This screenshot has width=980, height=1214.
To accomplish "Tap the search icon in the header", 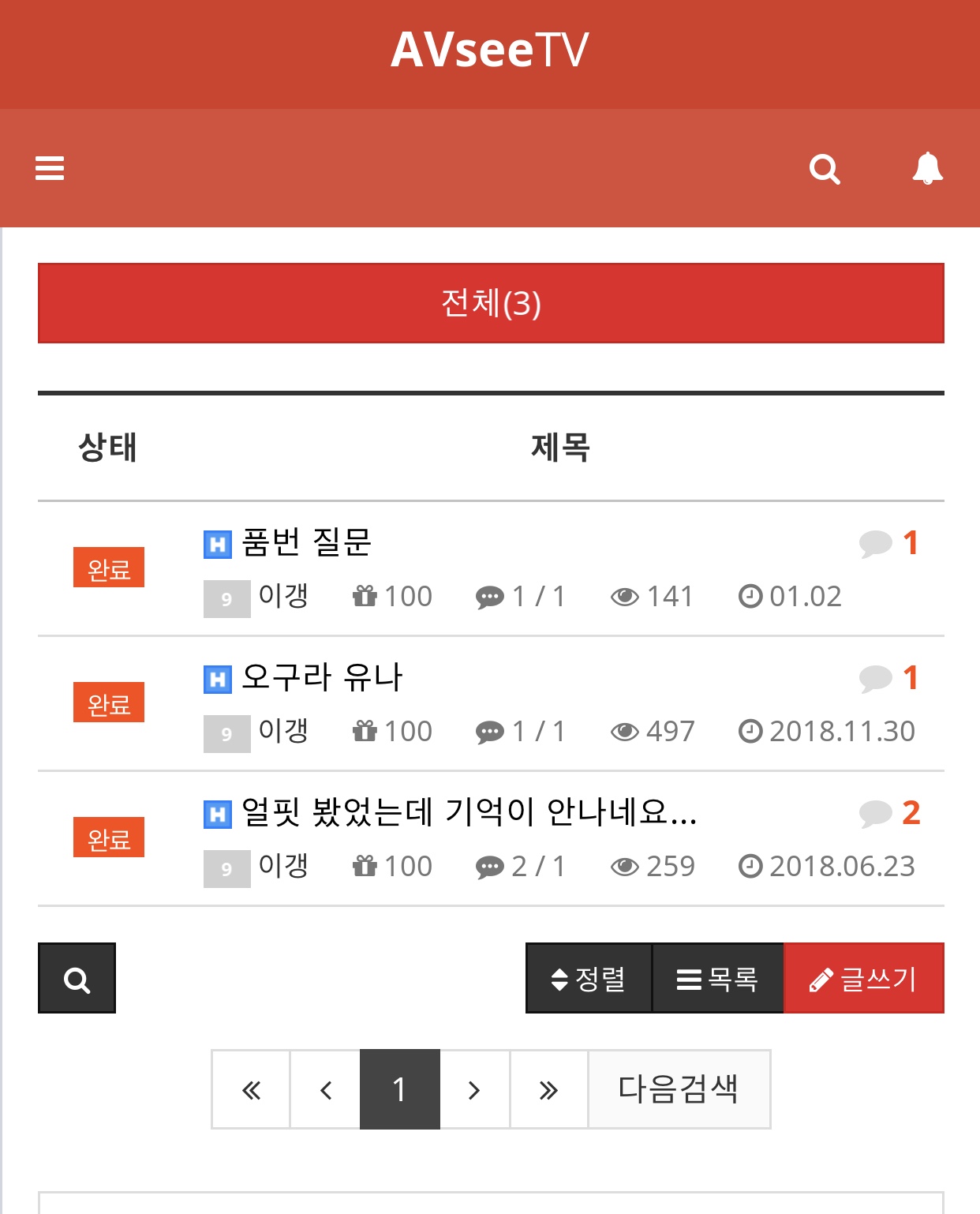I will click(x=825, y=169).
